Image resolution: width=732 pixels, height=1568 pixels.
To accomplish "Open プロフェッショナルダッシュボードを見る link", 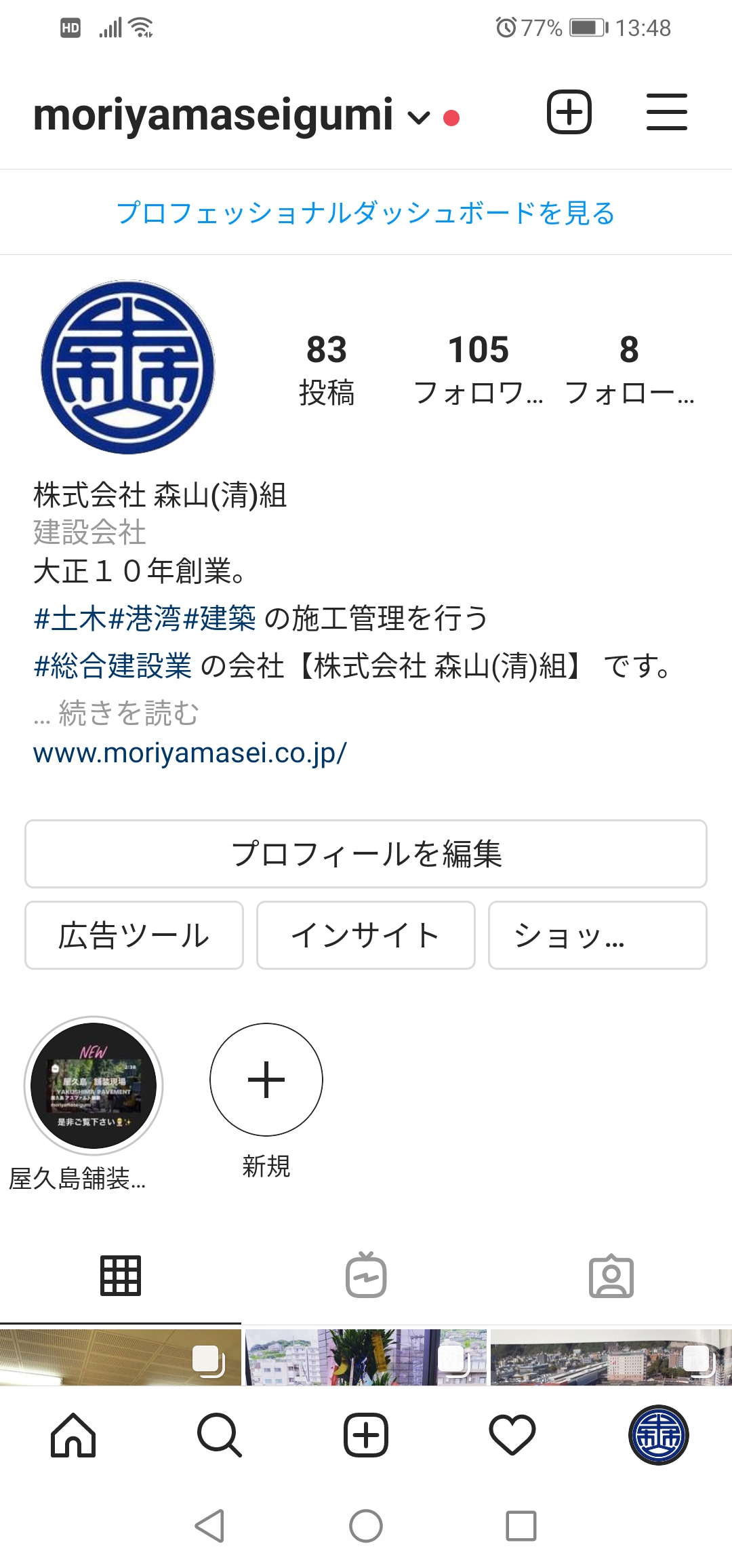I will tap(365, 212).
